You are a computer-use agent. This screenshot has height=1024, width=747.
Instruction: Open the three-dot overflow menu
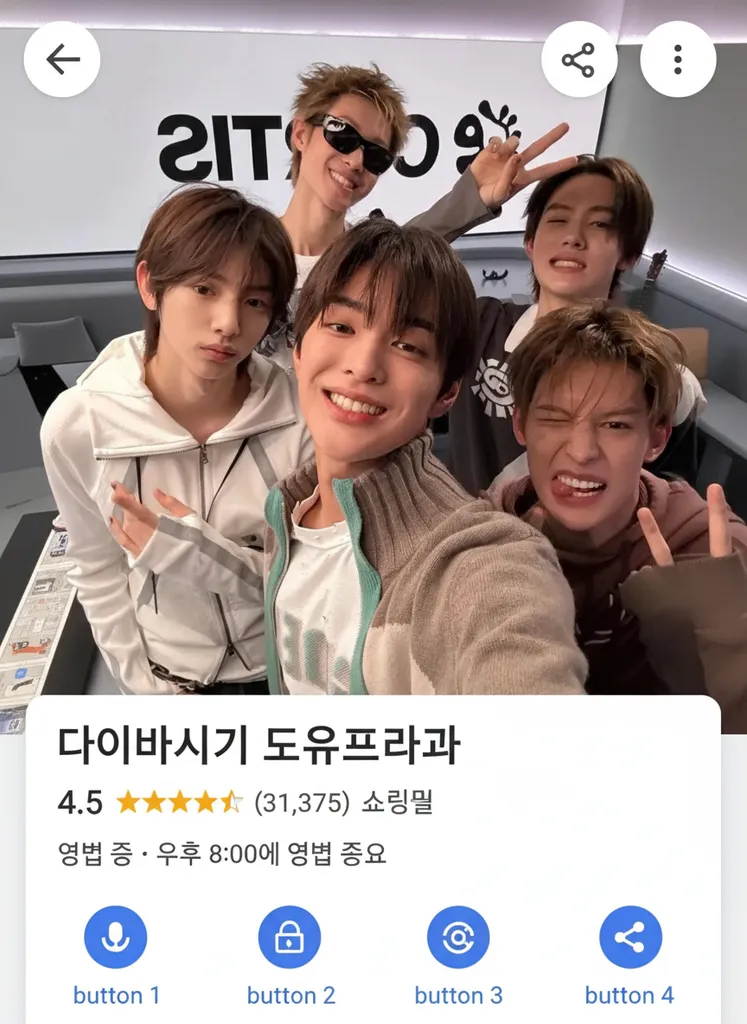pyautogui.click(x=678, y=60)
